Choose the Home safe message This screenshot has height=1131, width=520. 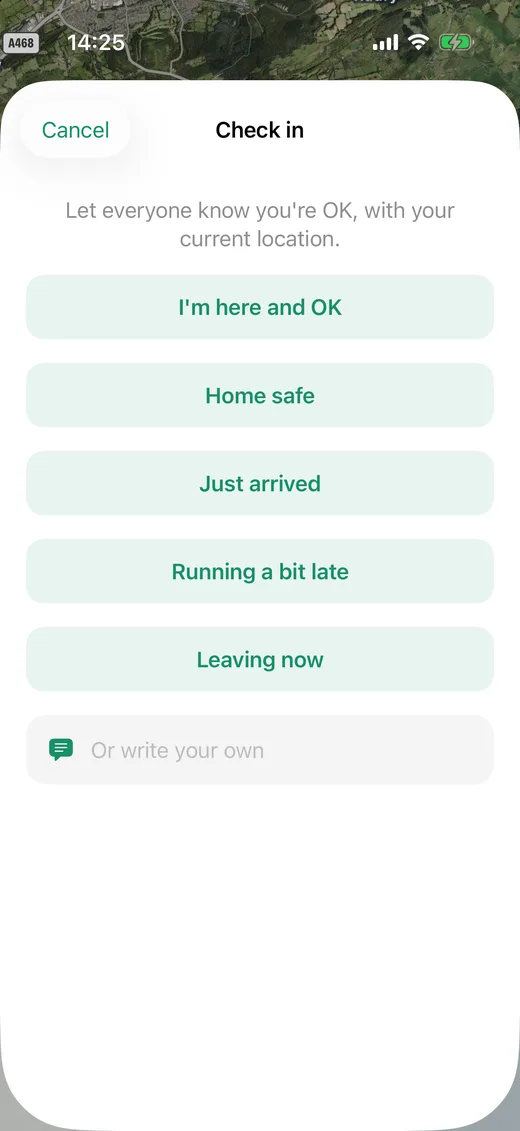point(260,395)
